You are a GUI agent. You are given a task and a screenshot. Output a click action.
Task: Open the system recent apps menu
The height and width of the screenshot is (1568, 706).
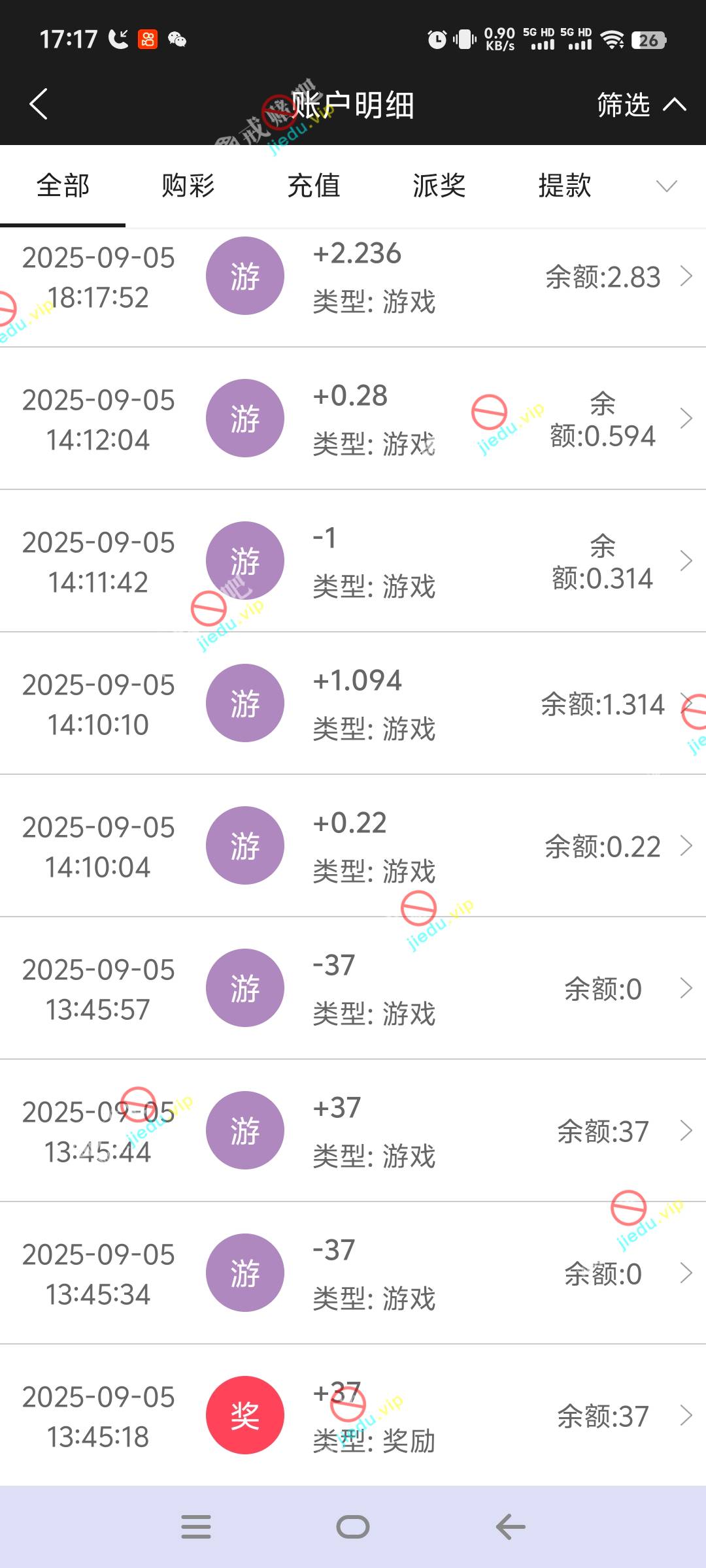(196, 1527)
